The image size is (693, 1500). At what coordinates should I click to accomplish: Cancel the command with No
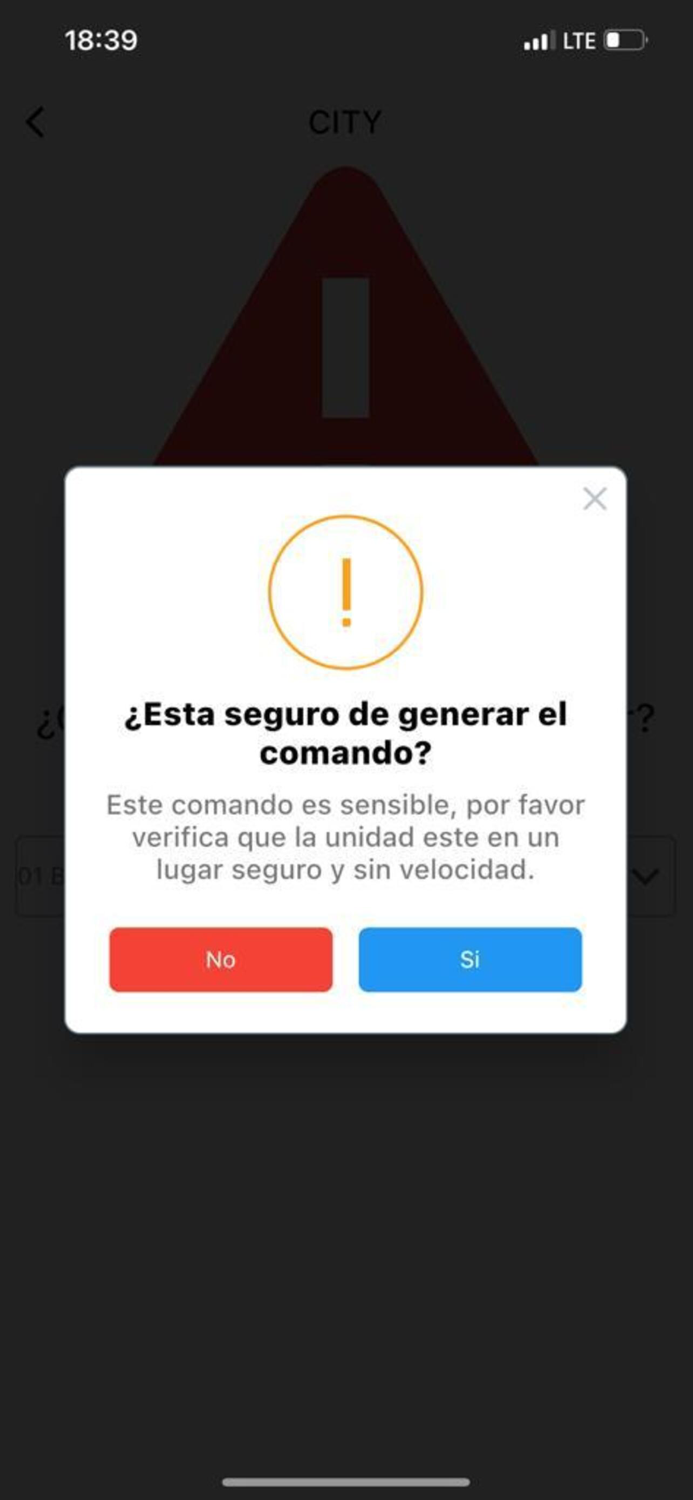[x=221, y=959]
